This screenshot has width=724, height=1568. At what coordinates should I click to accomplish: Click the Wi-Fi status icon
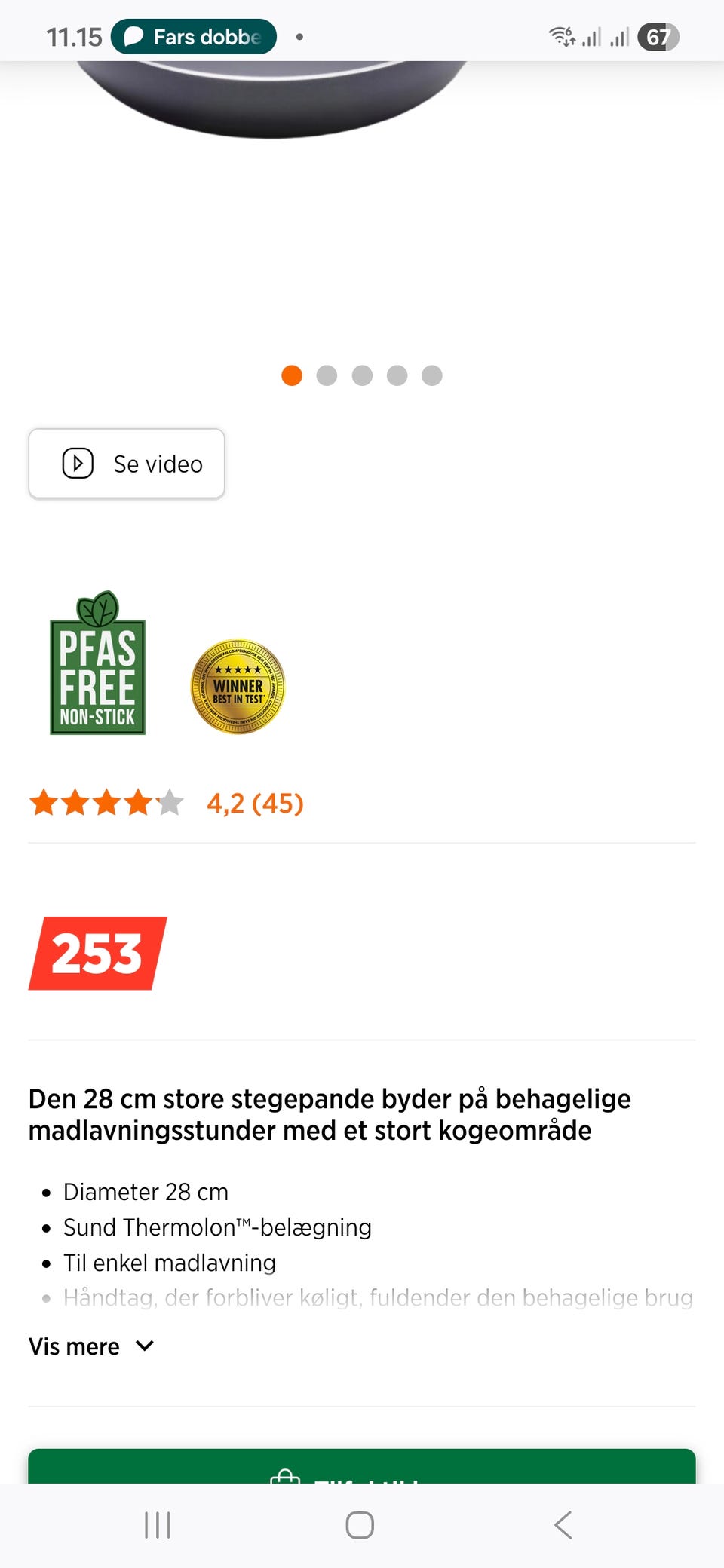(x=562, y=35)
